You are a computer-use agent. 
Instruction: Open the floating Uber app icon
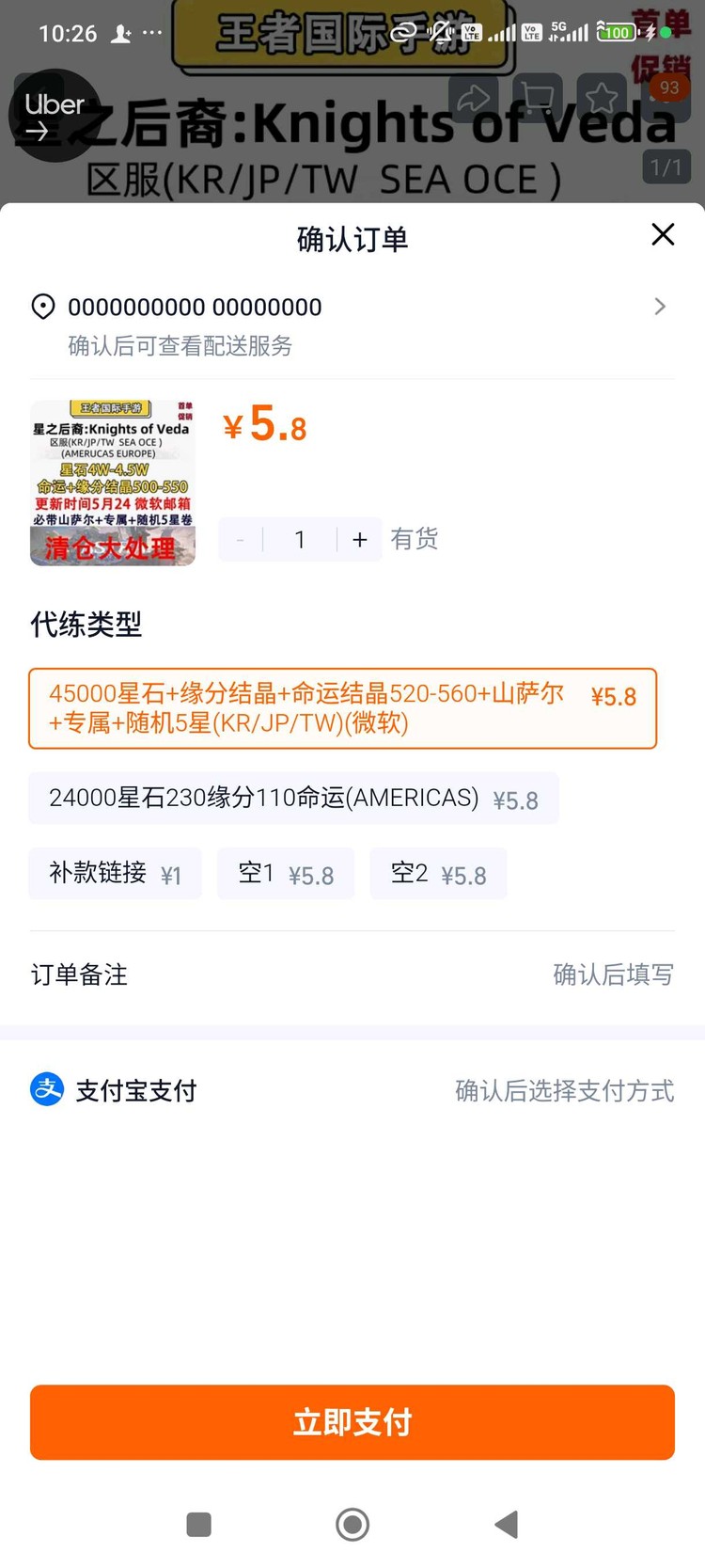[54, 115]
